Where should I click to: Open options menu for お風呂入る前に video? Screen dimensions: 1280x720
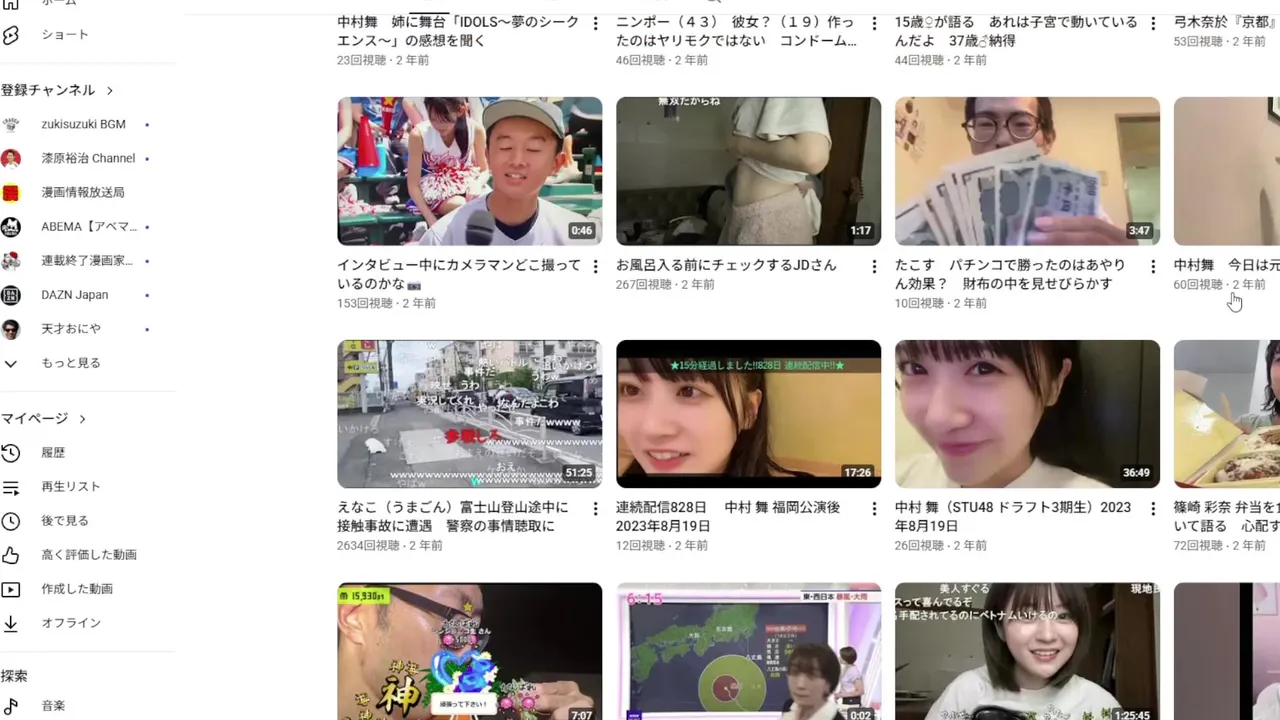[x=873, y=267]
